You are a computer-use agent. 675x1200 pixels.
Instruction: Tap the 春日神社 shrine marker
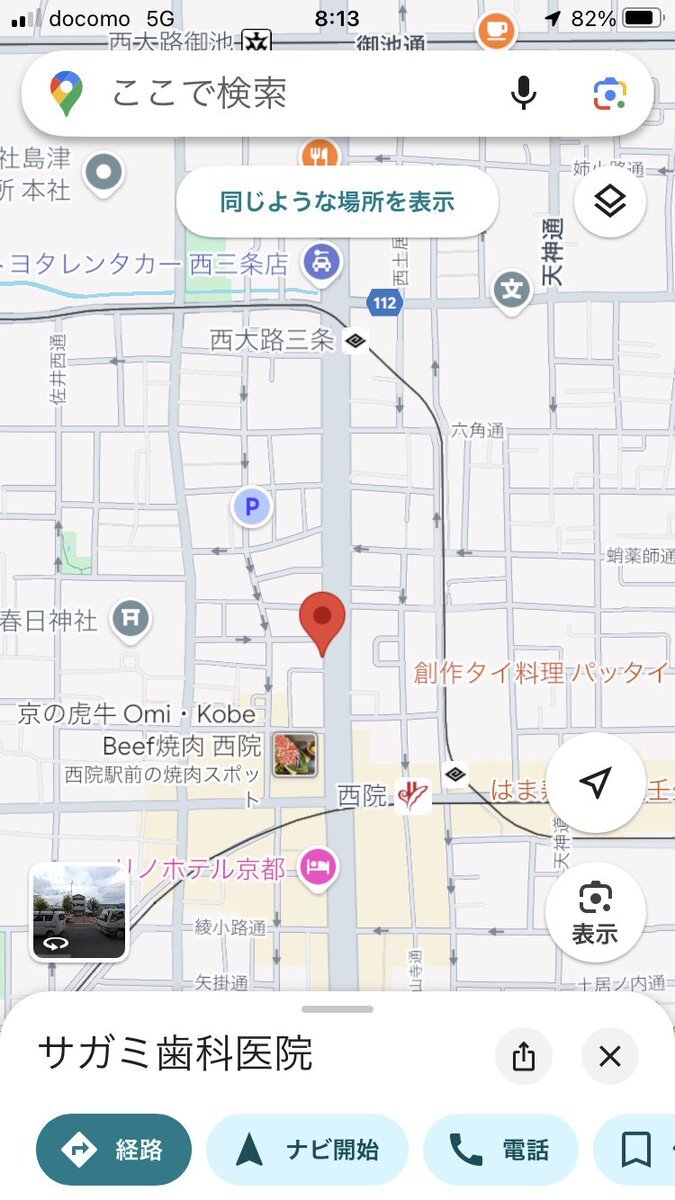(130, 620)
